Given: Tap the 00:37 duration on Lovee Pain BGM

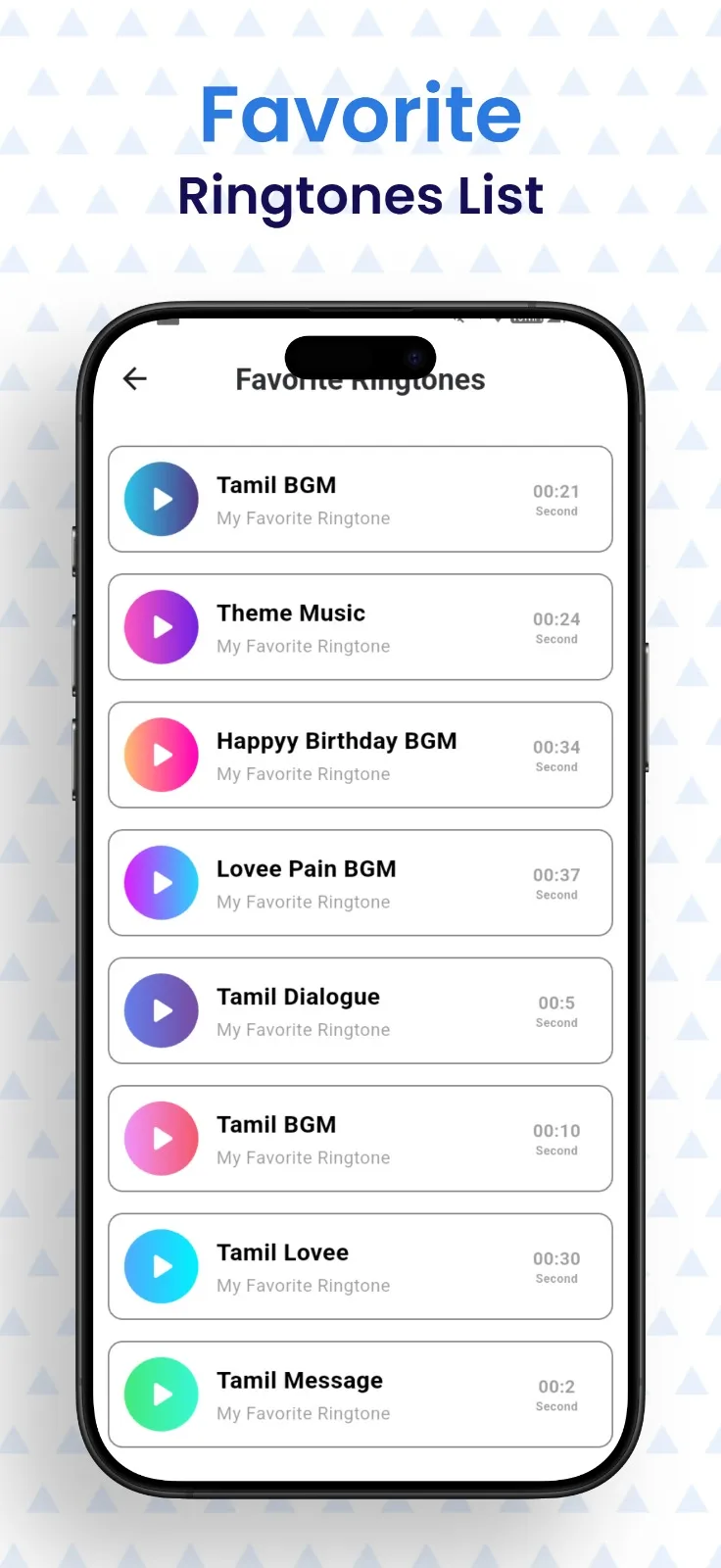Looking at the screenshot, I should tap(556, 874).
